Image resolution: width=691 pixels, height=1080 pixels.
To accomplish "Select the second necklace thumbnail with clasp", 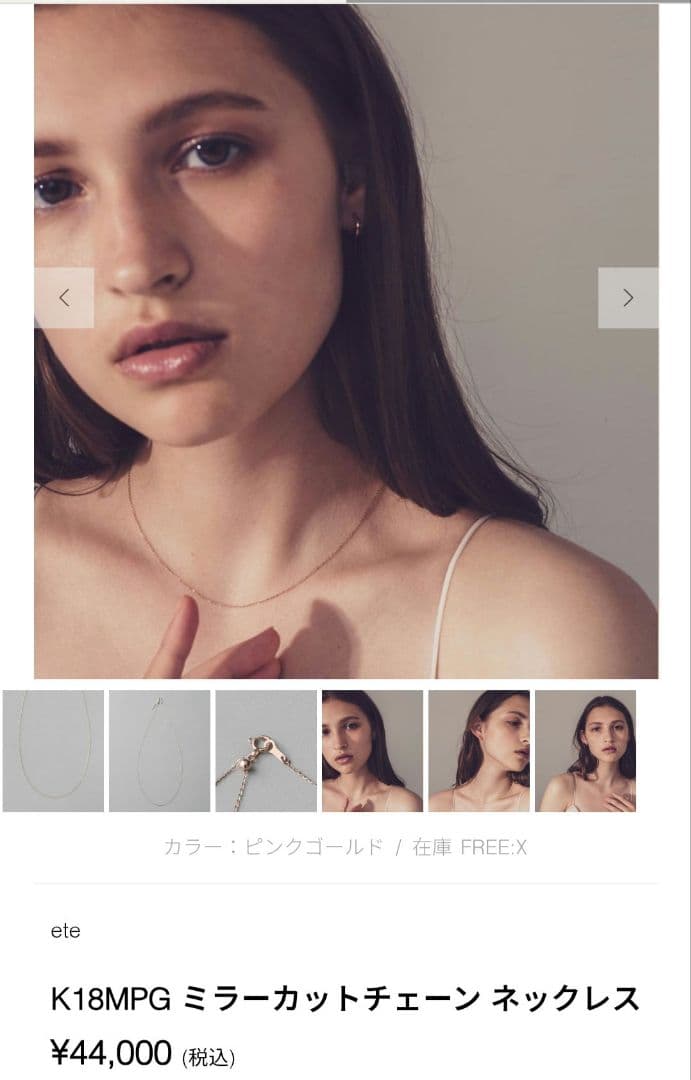I will 159,751.
